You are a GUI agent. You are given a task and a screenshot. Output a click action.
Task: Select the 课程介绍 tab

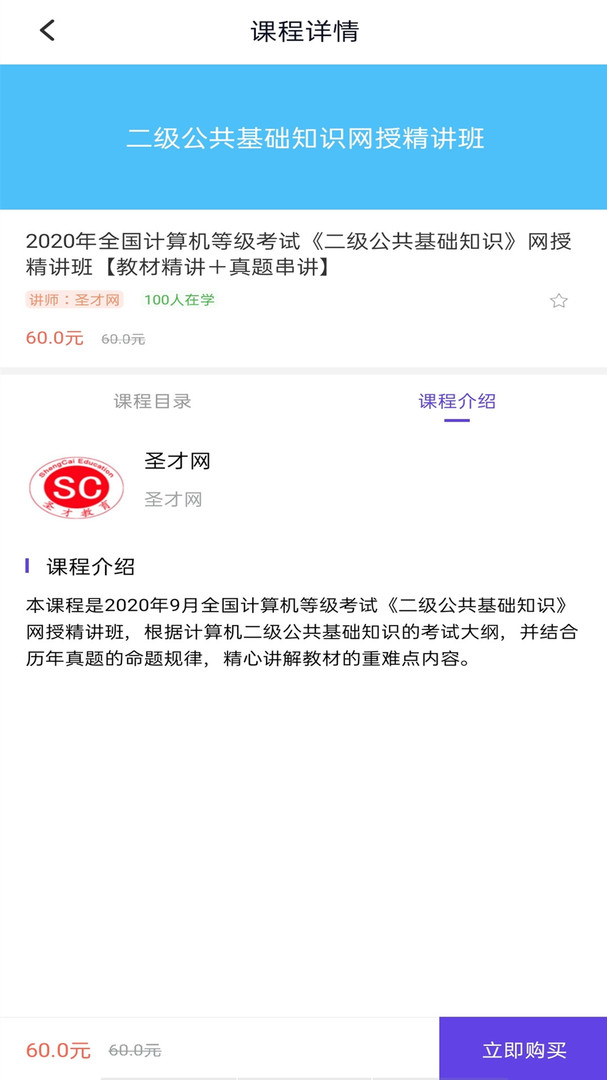(x=457, y=402)
